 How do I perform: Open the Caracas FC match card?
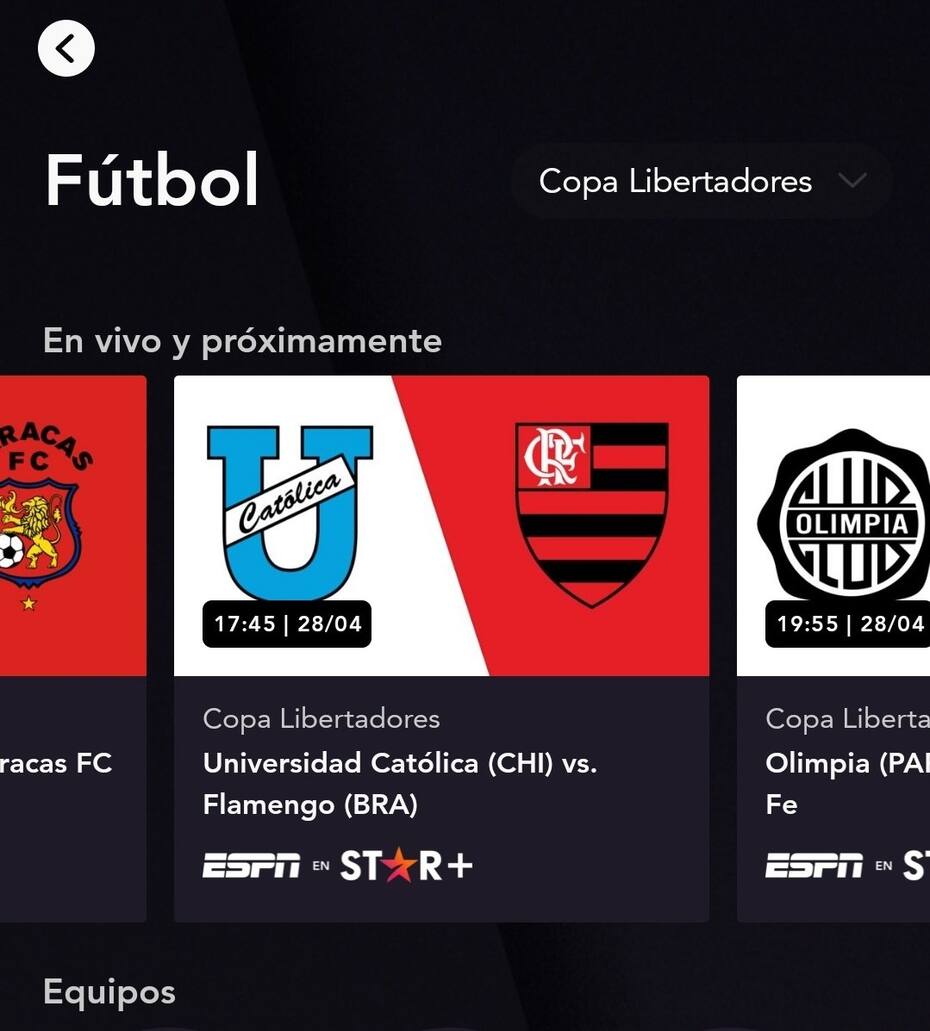(x=72, y=647)
